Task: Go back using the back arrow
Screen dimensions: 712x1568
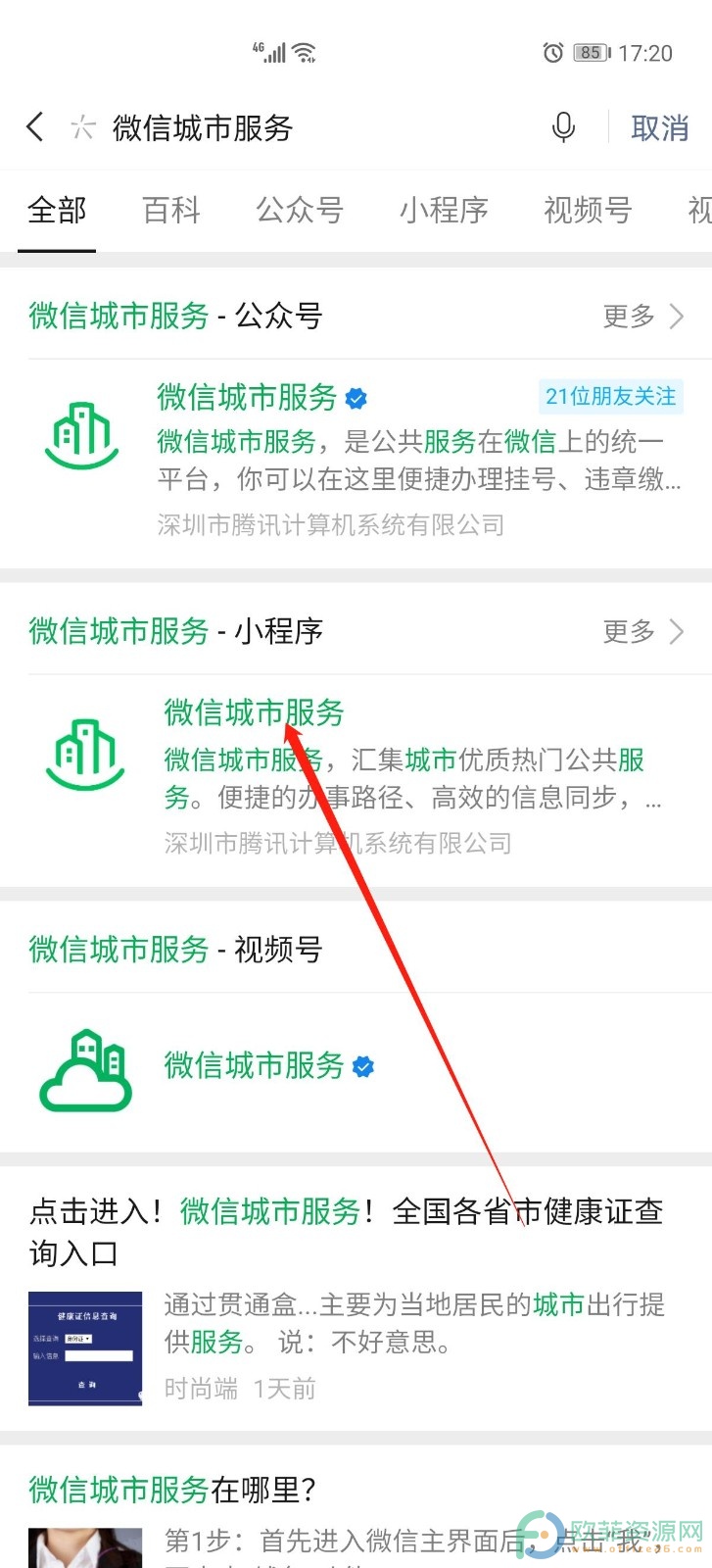Action: [35, 127]
